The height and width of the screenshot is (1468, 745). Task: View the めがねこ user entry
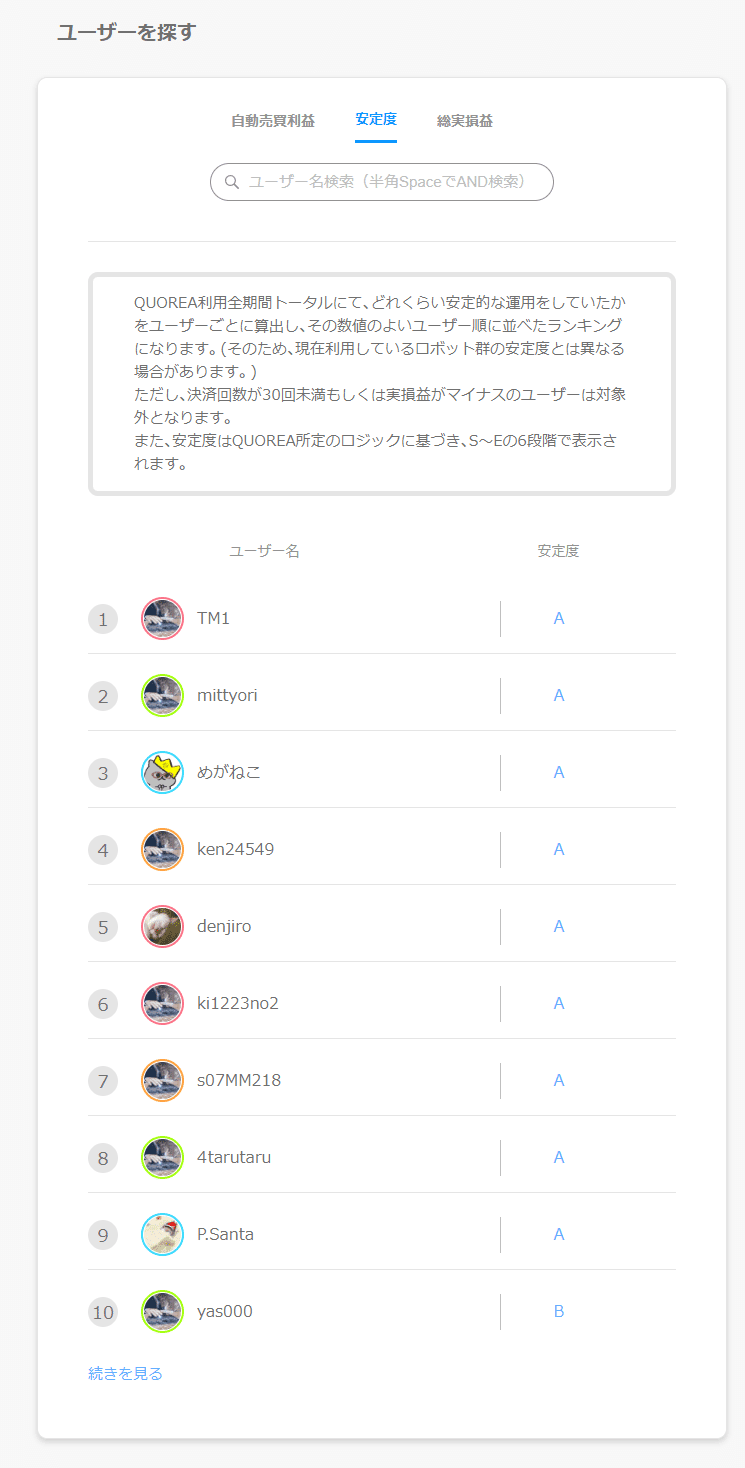point(382,772)
